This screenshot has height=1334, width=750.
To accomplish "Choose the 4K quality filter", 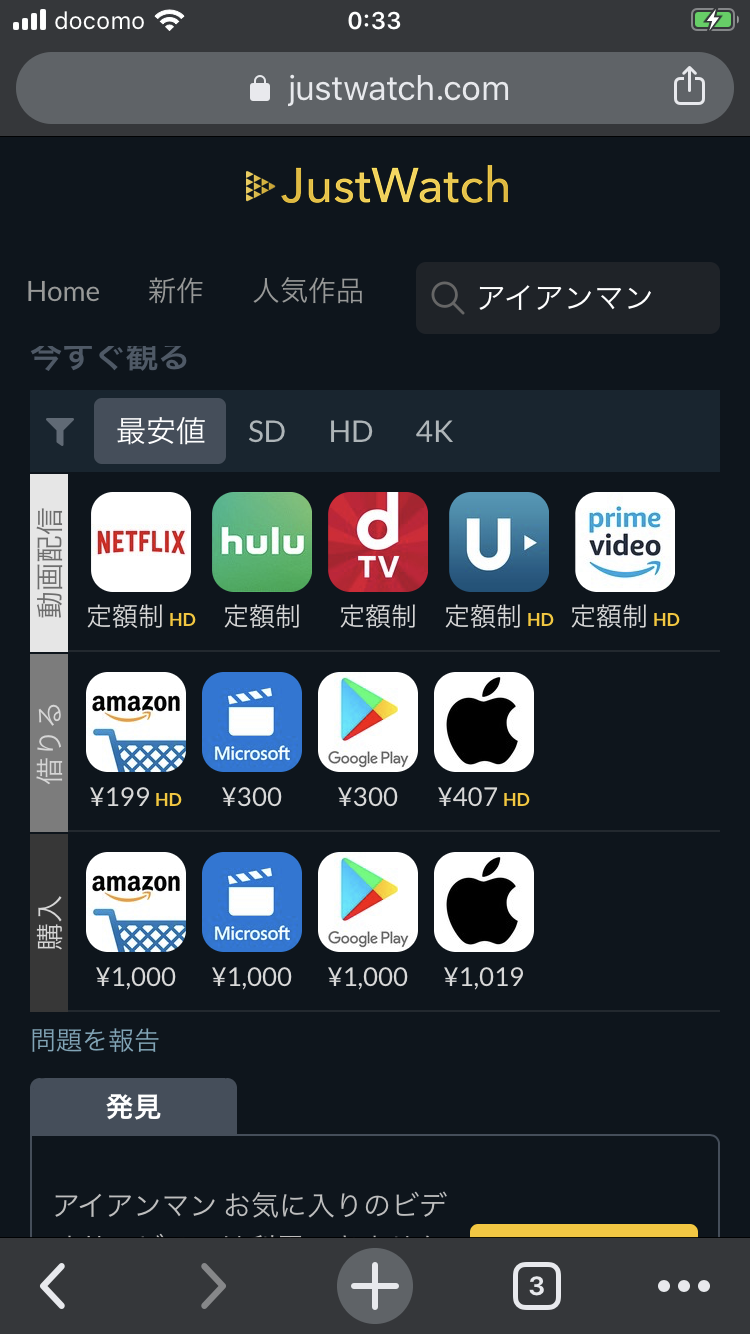I will [434, 432].
